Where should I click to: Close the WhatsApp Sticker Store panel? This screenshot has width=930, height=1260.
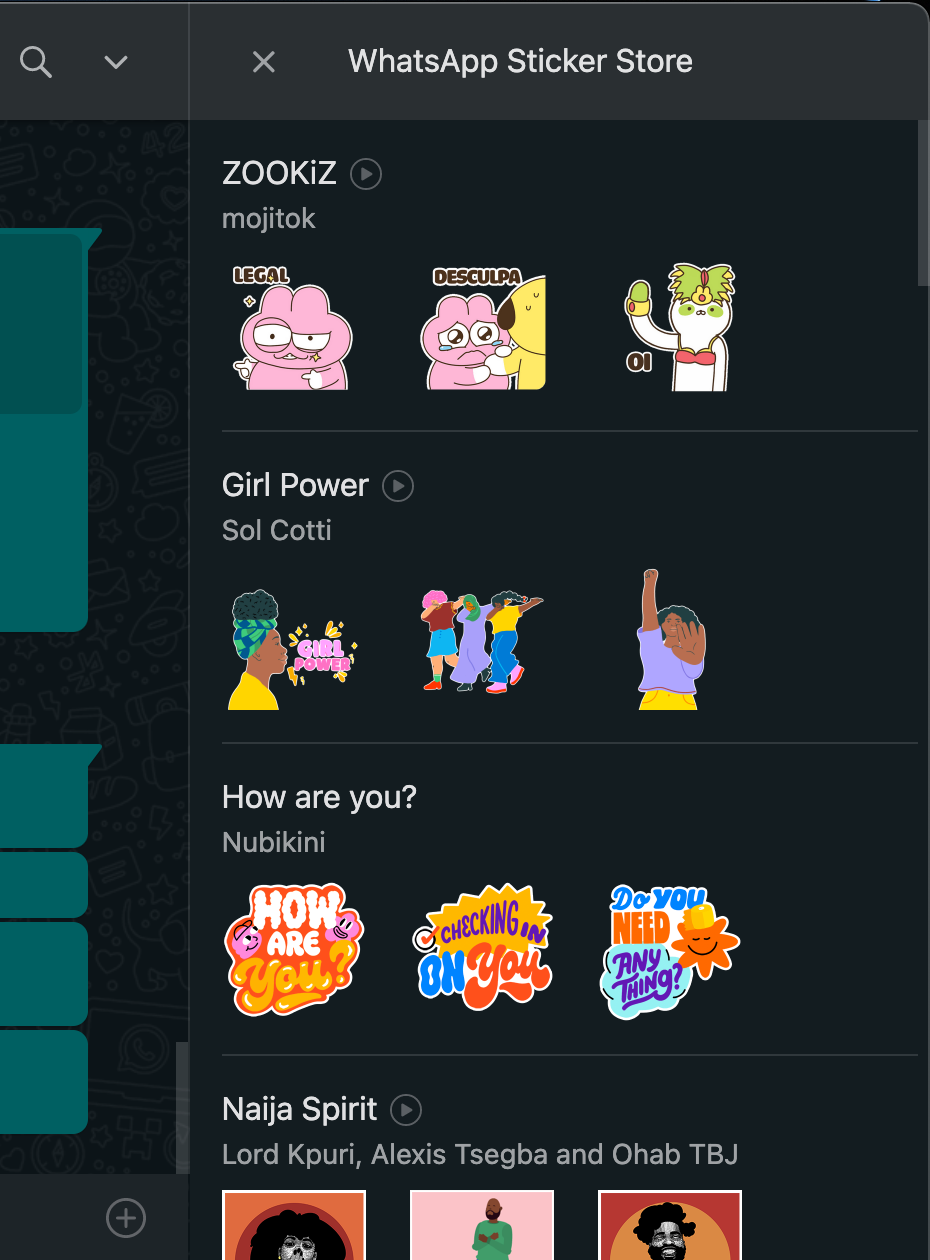pyautogui.click(x=263, y=61)
